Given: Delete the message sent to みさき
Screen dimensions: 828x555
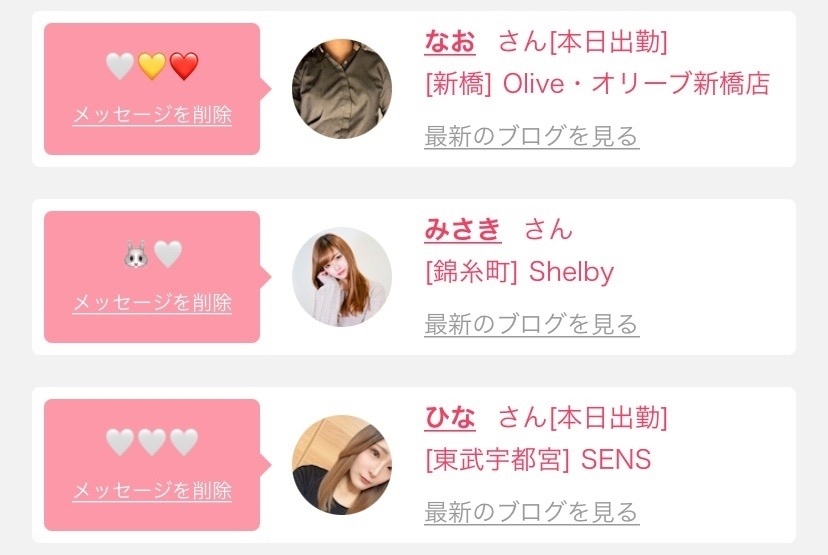Looking at the screenshot, I should click(x=152, y=302).
